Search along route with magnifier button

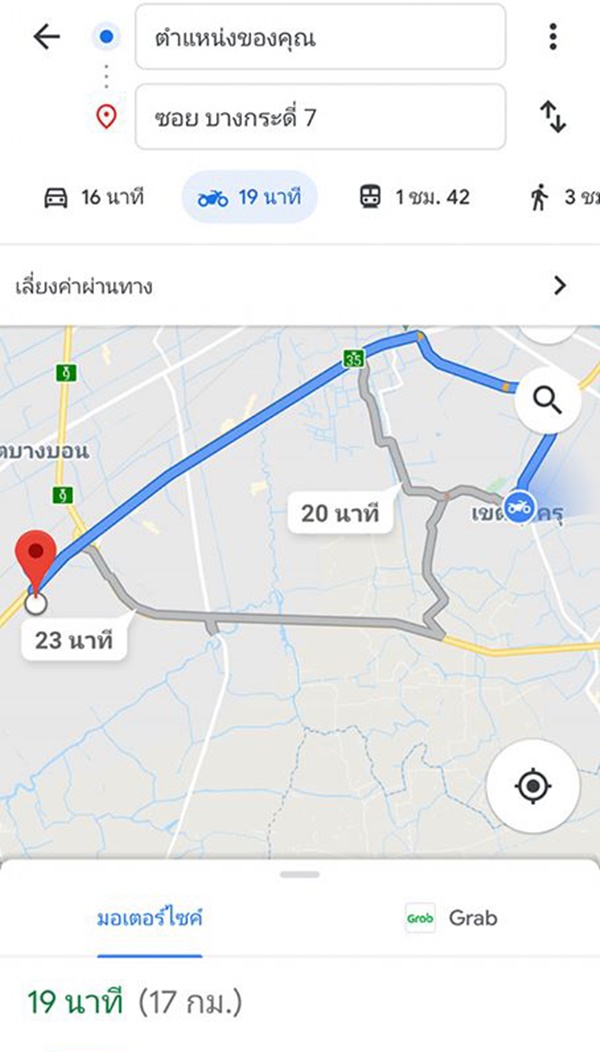coord(548,401)
